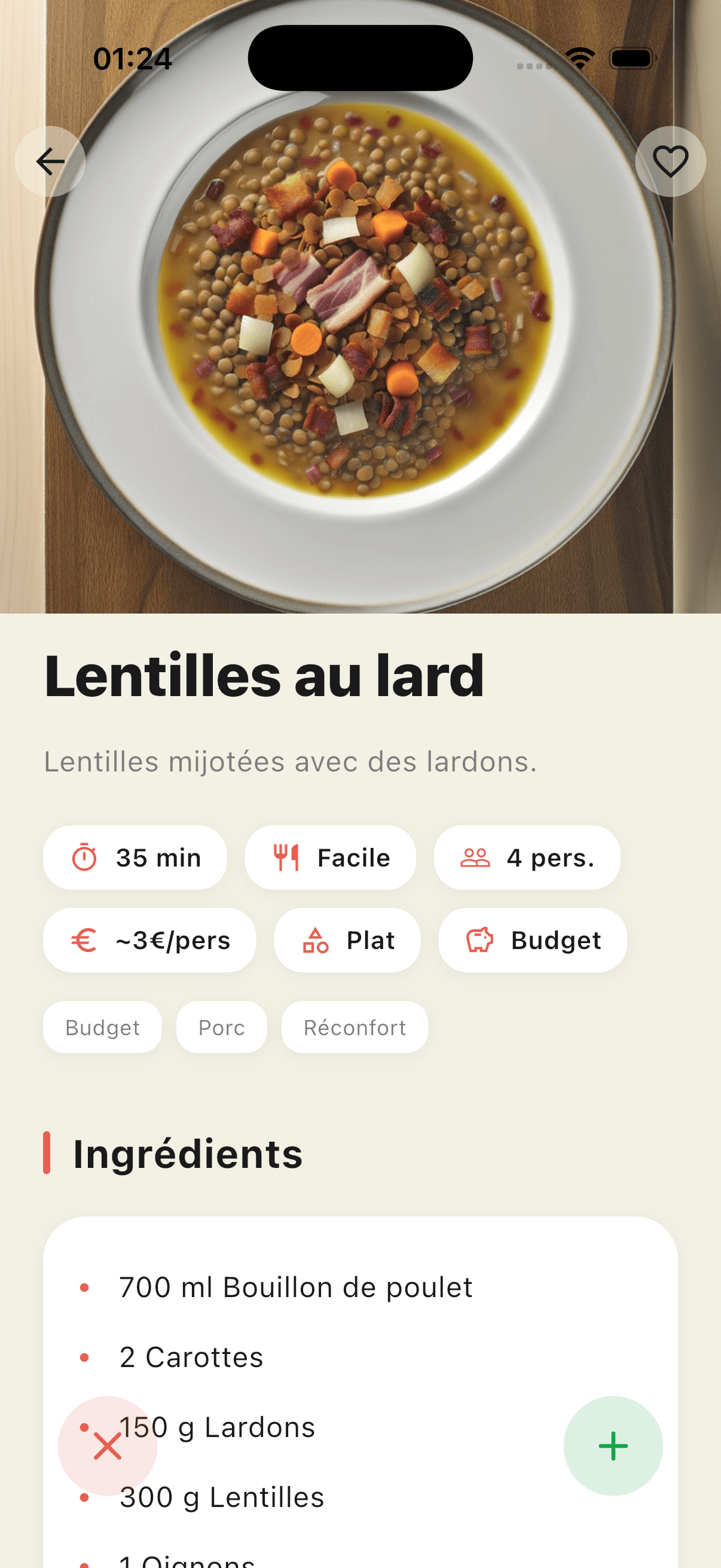Select the Plat category chip
Screen dimensions: 721x1568
347,939
